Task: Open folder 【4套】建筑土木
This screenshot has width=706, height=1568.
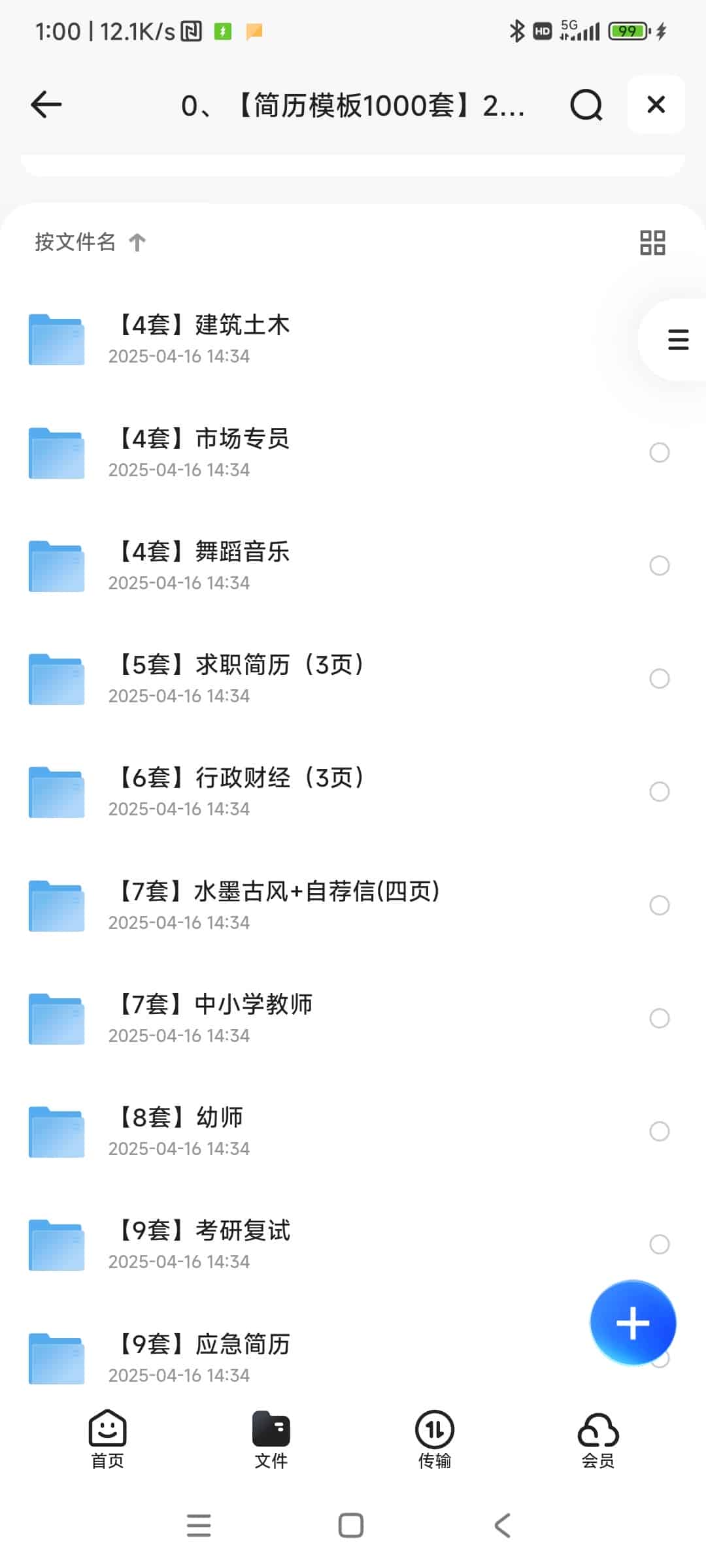Action: (203, 338)
